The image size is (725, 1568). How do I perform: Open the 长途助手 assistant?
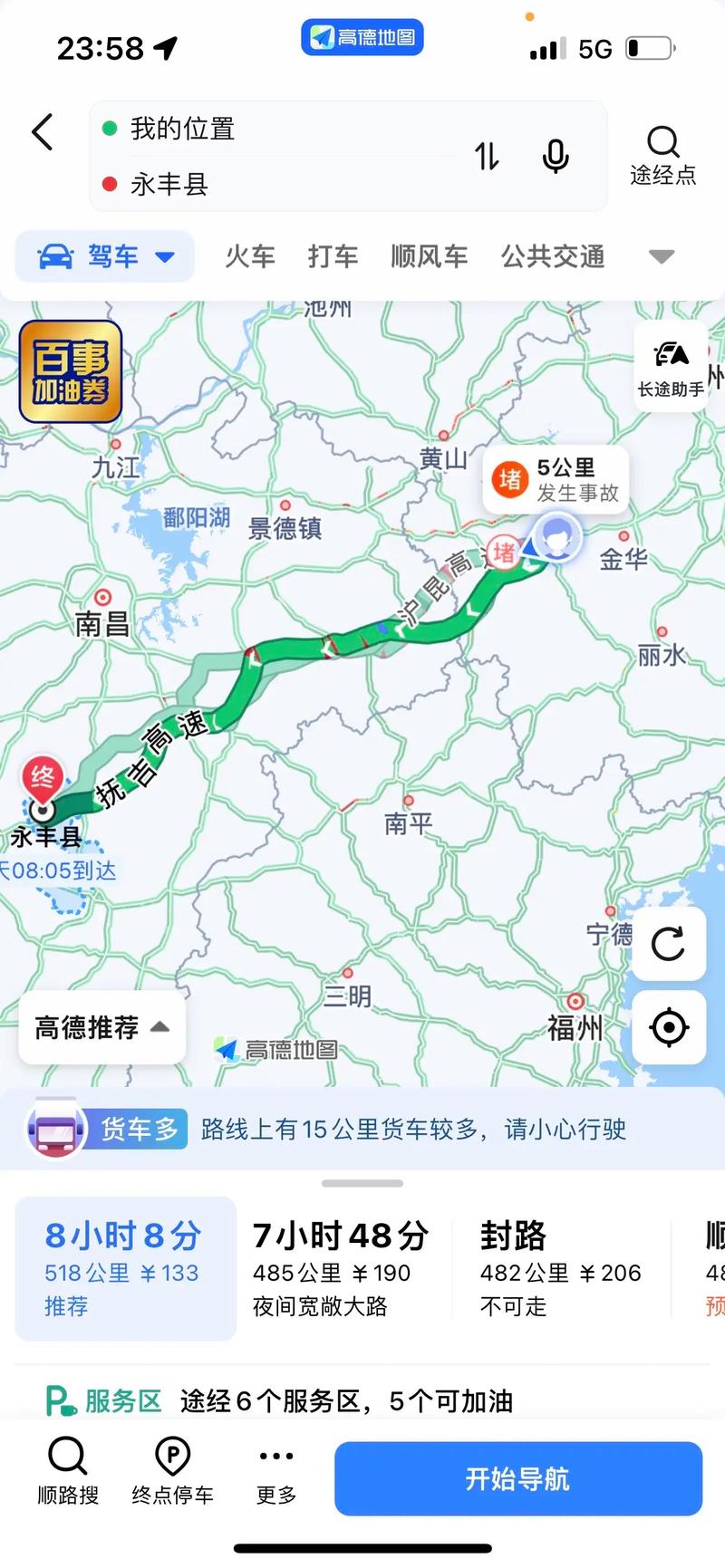(x=670, y=364)
